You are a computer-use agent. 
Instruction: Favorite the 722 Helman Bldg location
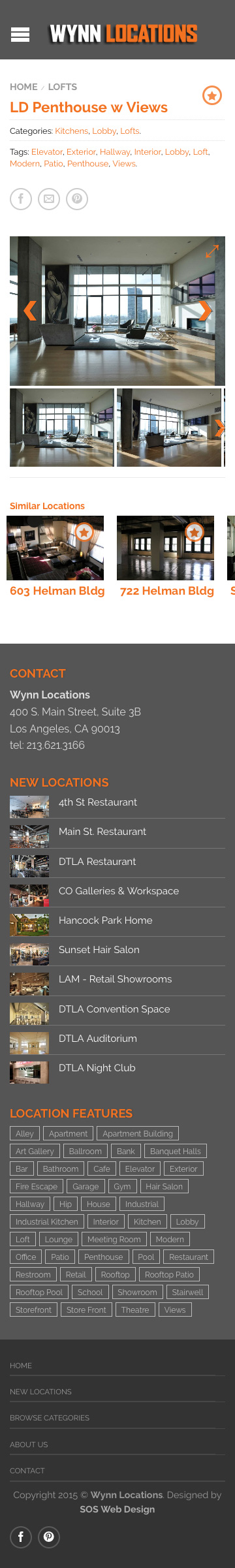click(194, 532)
